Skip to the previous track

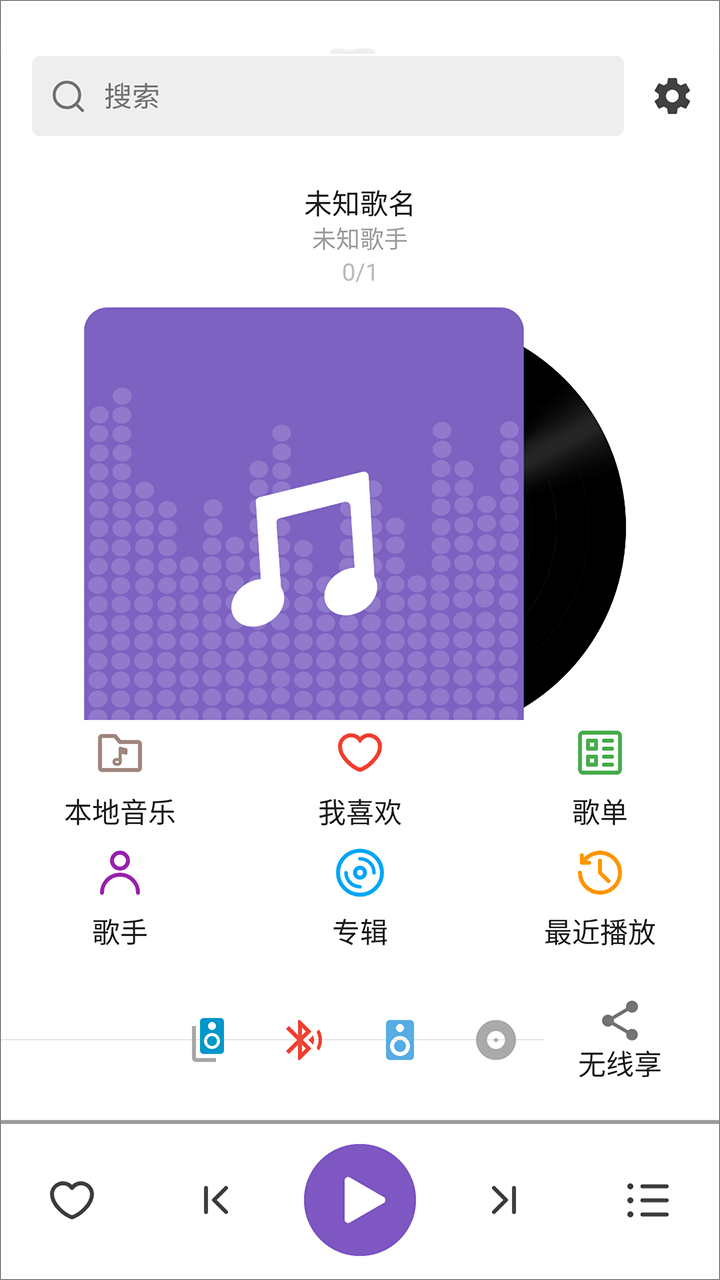[216, 1200]
